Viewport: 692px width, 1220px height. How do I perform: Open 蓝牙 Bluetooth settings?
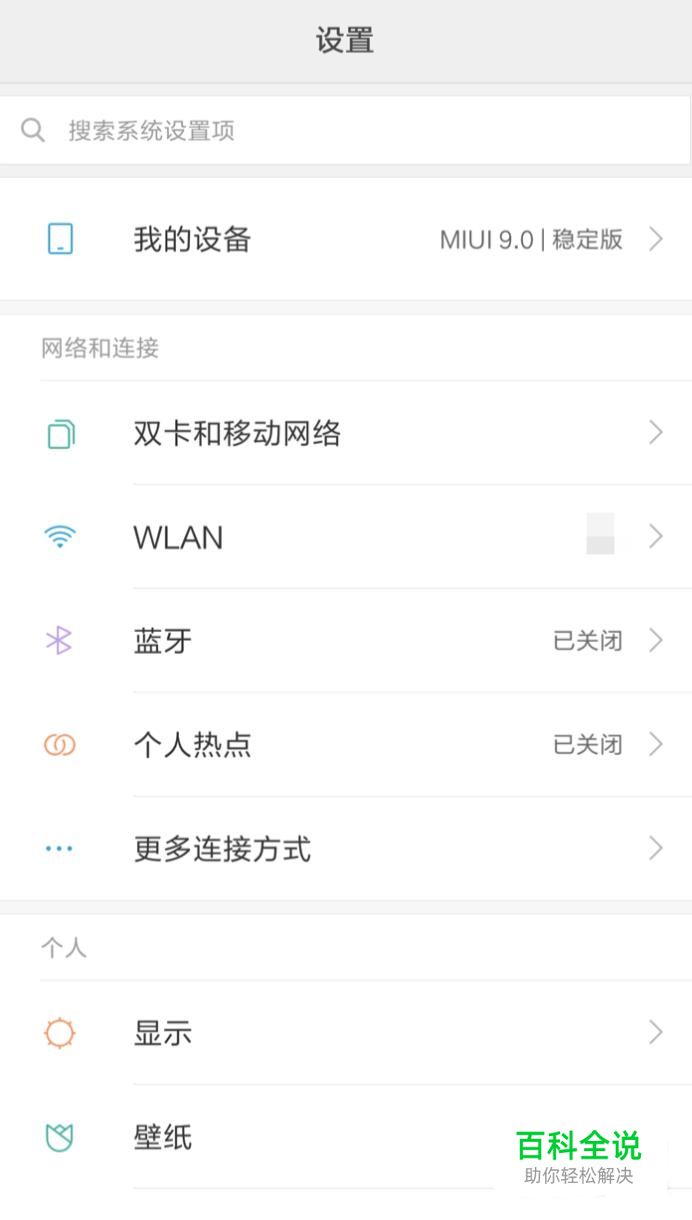click(345, 641)
